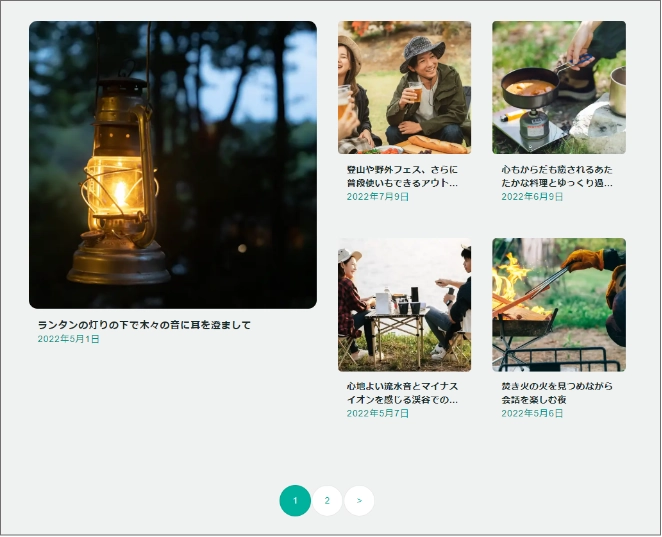
Task: Open the lantern article ランタンの灯りの下で
Action: pos(144,325)
